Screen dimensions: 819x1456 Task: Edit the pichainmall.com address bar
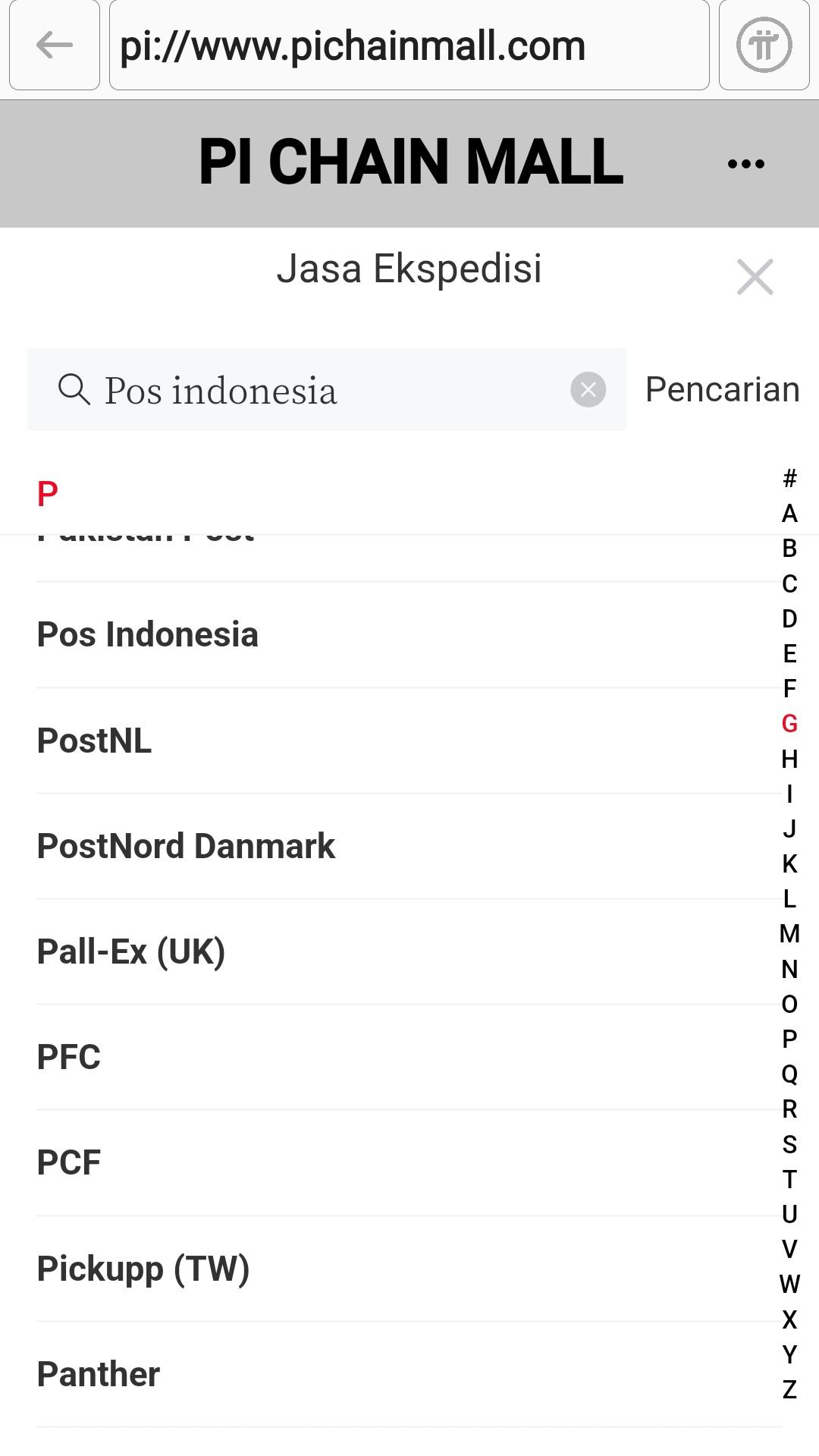tap(409, 46)
